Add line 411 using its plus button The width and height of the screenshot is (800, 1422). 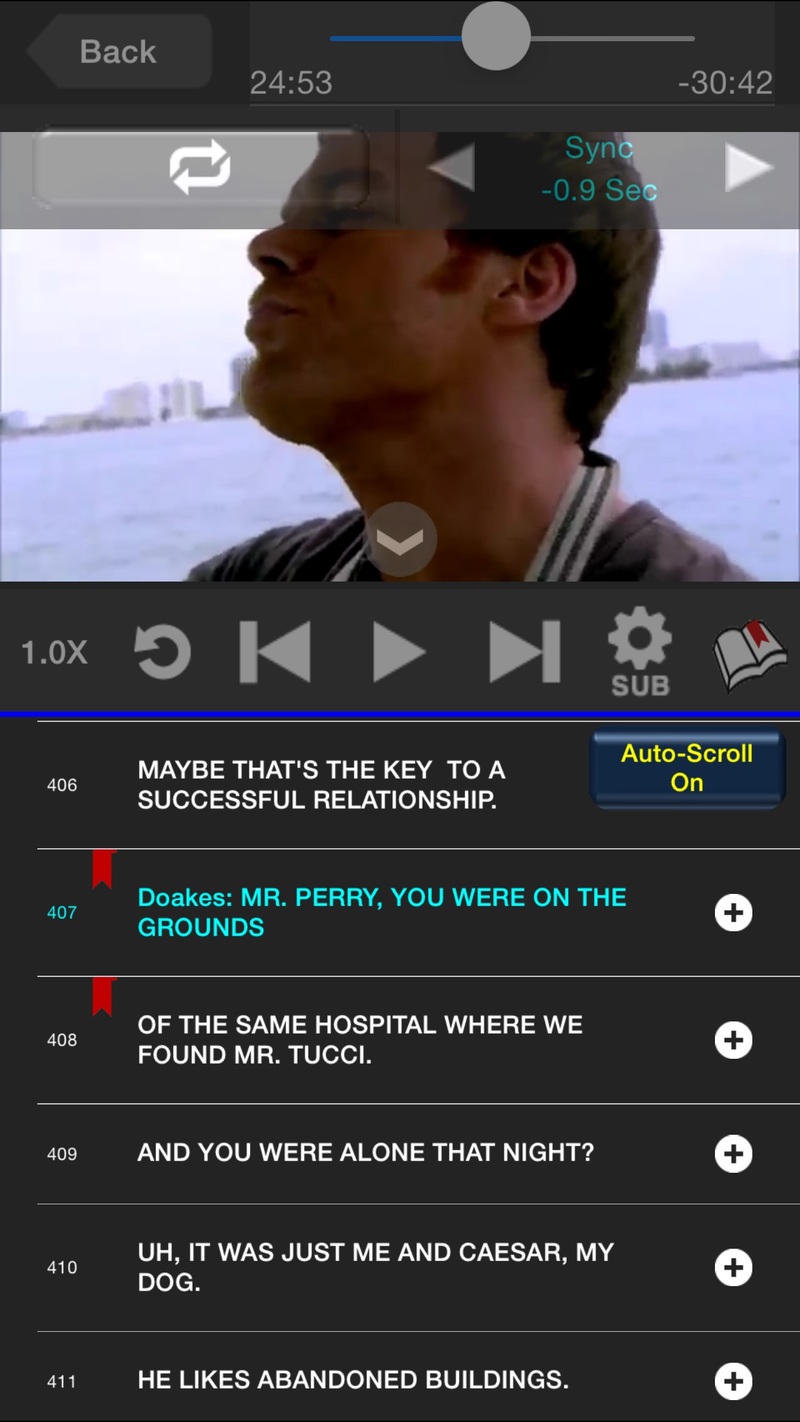click(733, 1381)
